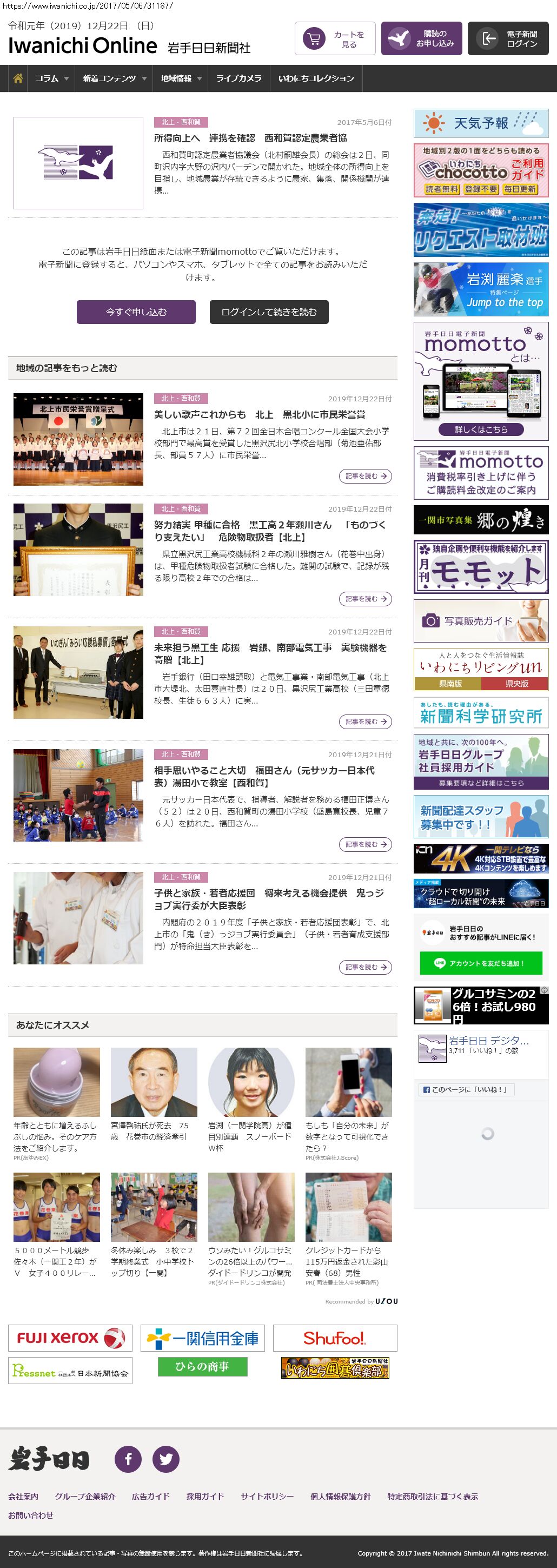Tap 今すぐ申し込む button

(136, 312)
